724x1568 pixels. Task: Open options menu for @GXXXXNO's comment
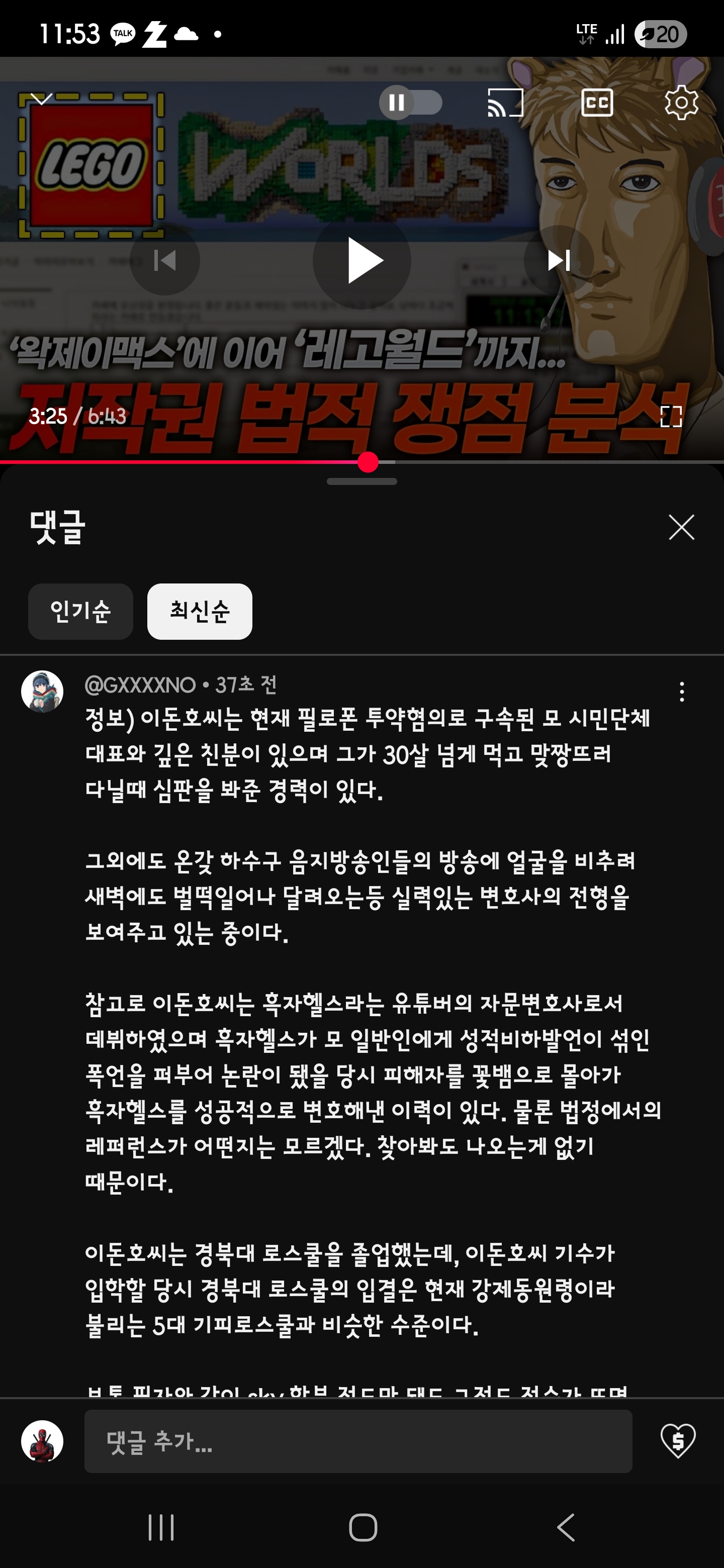click(x=681, y=692)
